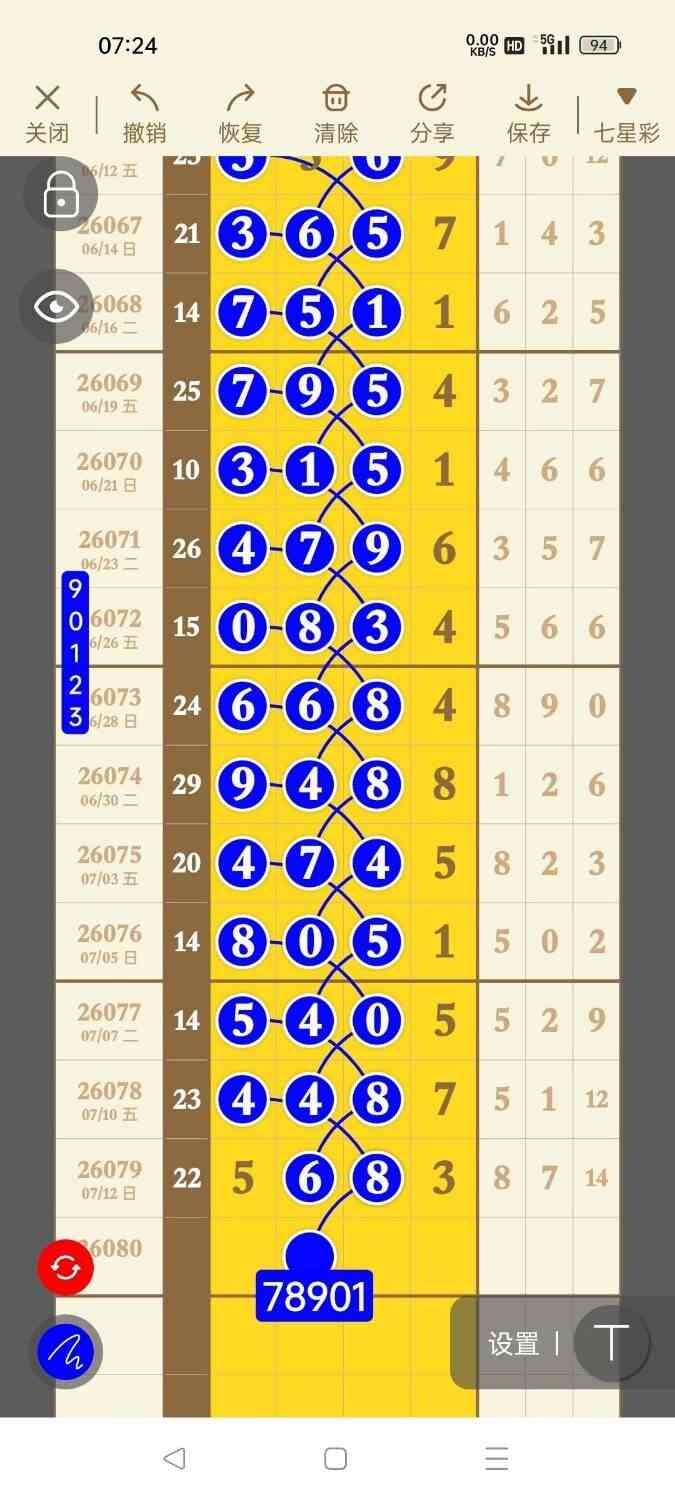Select the 78901 blue label
This screenshot has height=1500, width=675.
315,1296
